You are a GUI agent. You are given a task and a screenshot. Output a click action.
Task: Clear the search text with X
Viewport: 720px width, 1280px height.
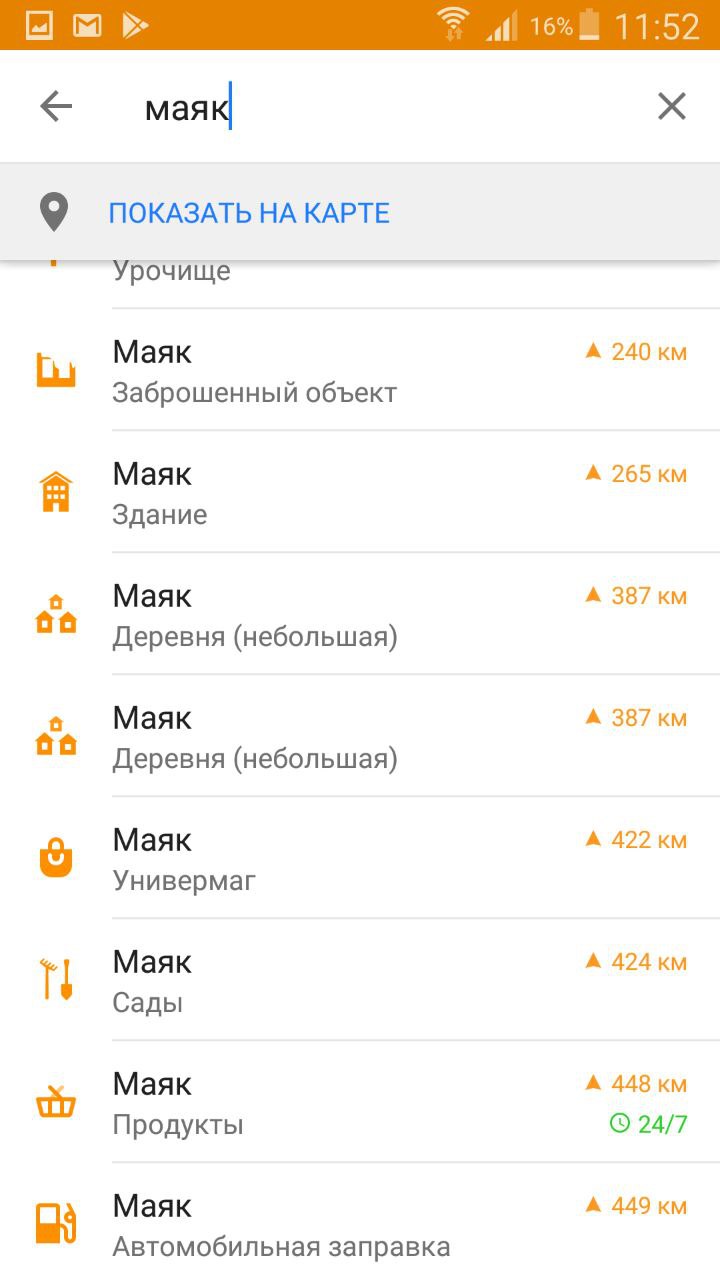pos(671,106)
